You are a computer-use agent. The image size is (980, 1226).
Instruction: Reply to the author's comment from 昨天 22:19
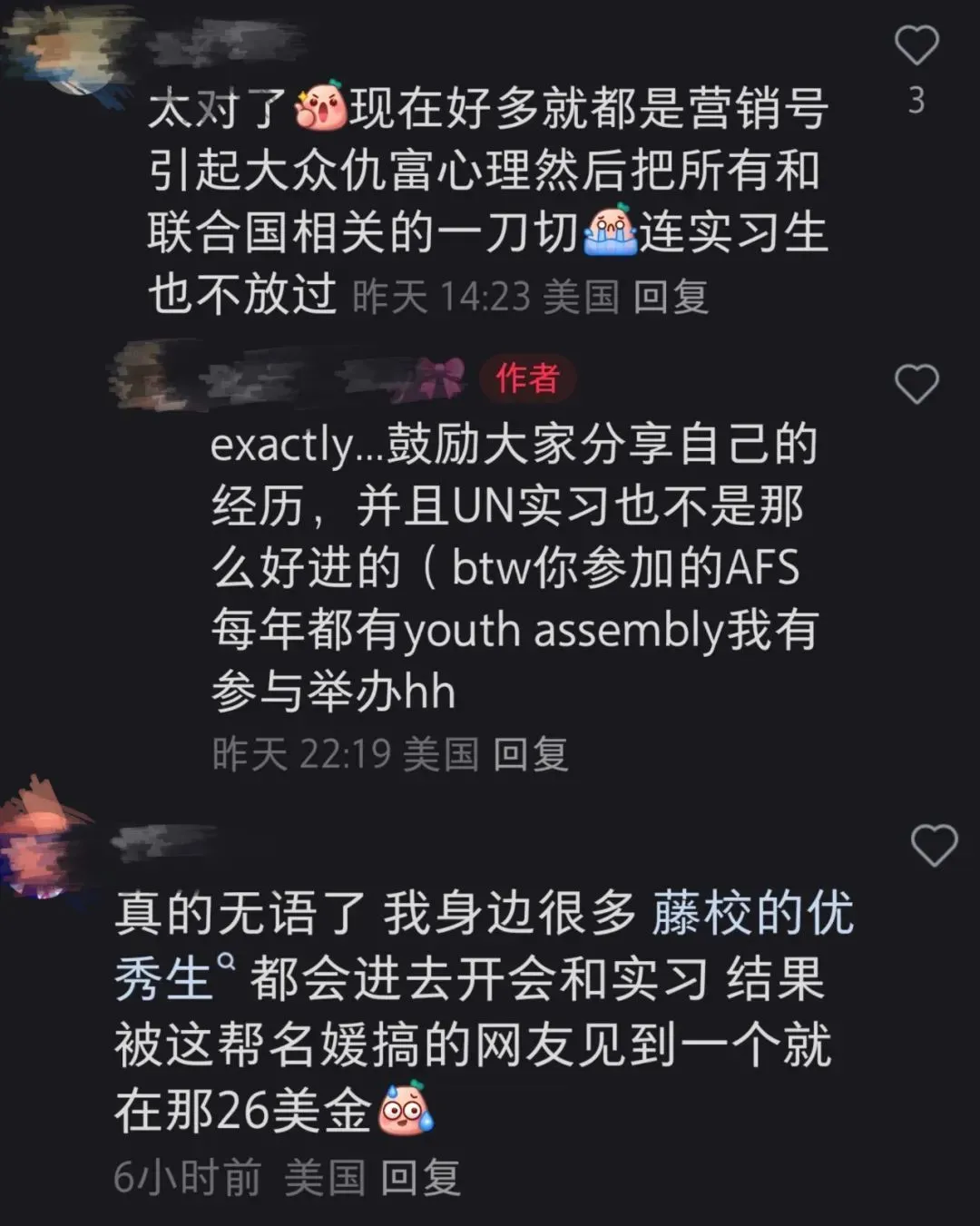click(x=530, y=754)
